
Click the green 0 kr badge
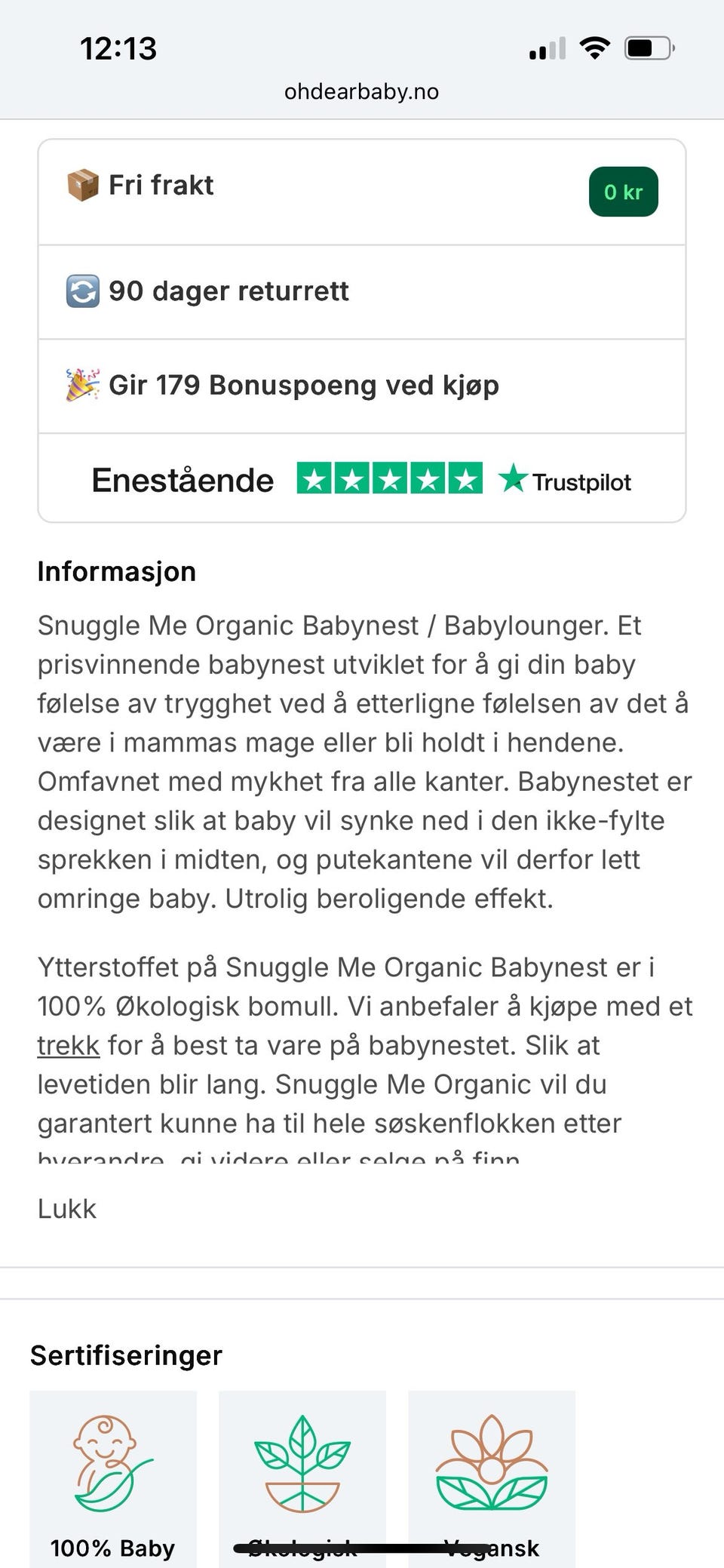click(623, 191)
